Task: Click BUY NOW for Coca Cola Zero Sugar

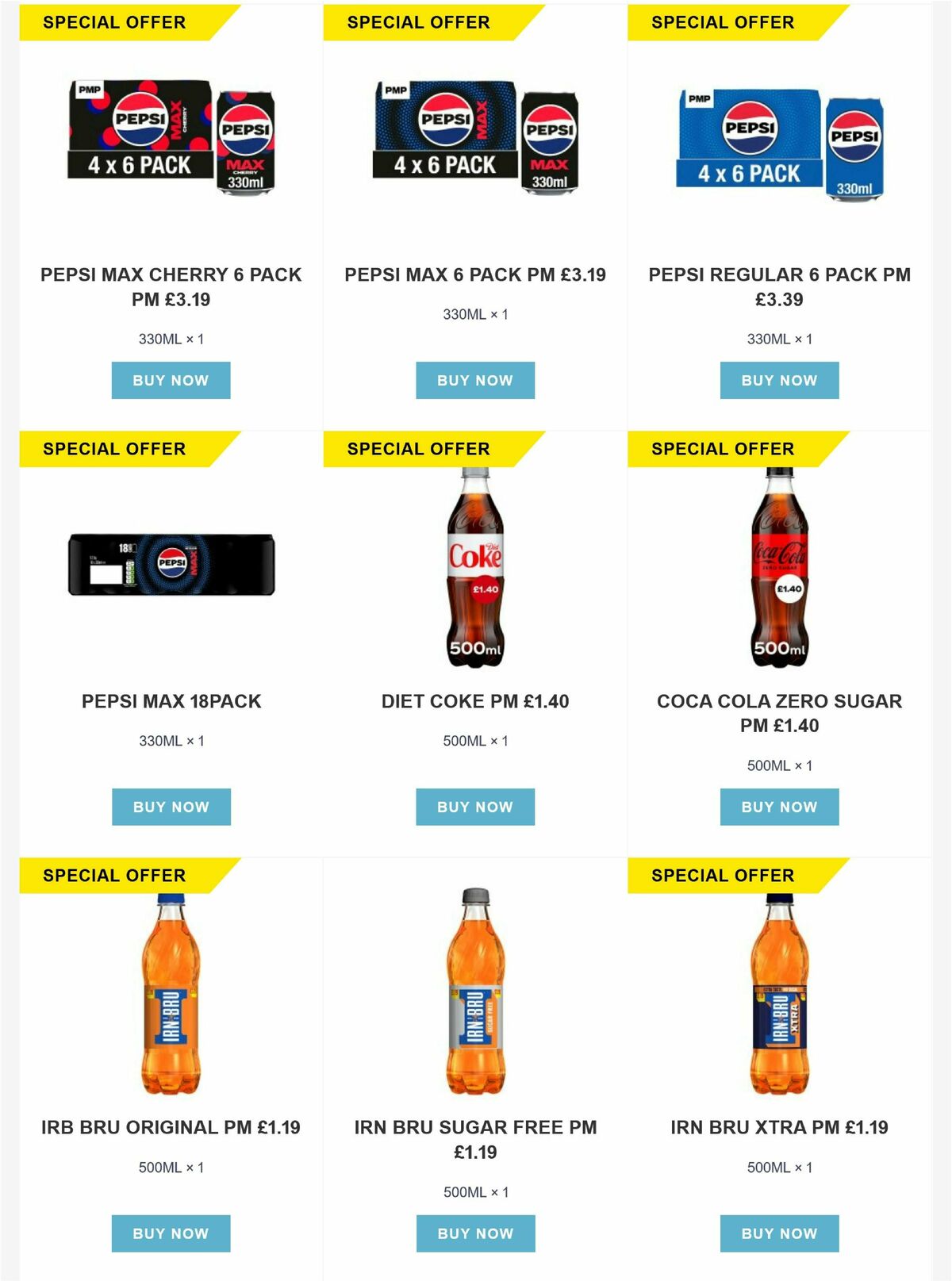Action: 778,806
